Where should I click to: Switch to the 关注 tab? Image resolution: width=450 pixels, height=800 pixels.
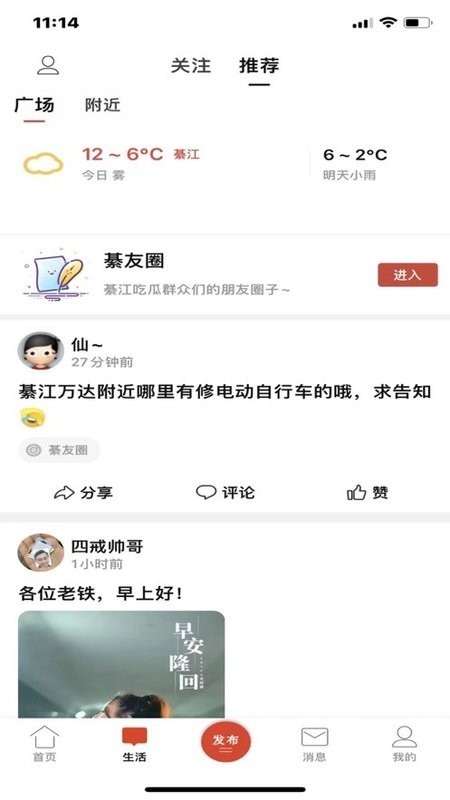(191, 65)
